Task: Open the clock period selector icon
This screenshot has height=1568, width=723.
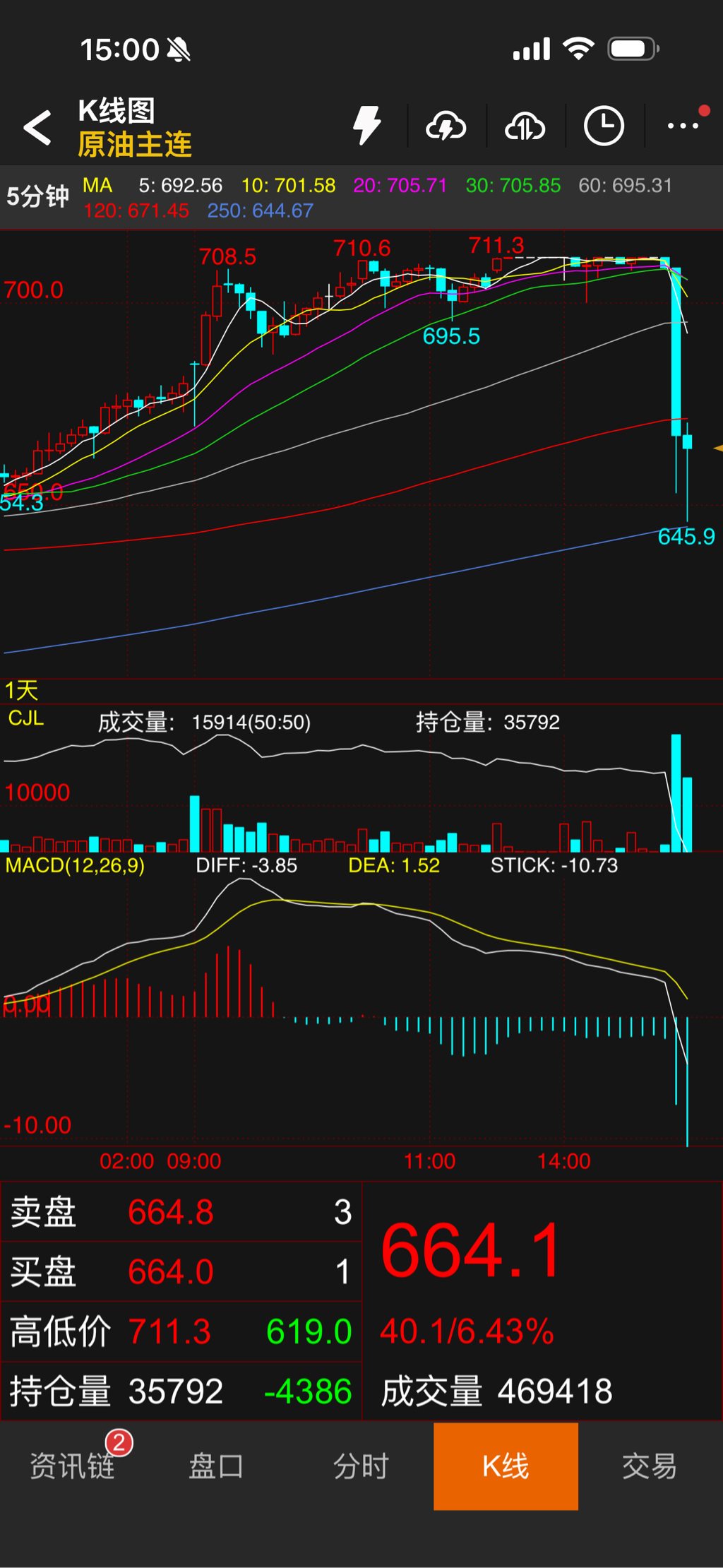Action: pos(604,127)
